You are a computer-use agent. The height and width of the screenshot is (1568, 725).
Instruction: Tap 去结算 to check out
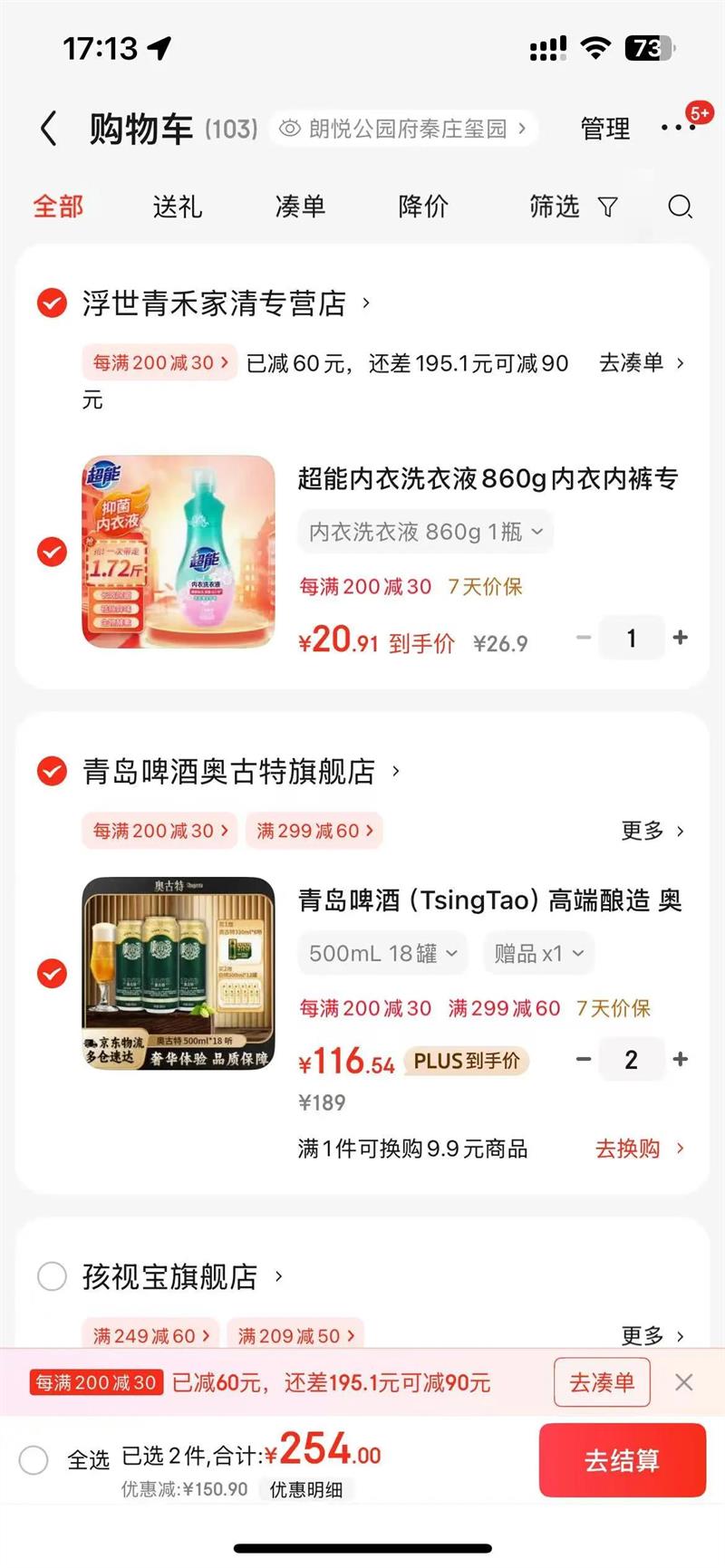[622, 1460]
